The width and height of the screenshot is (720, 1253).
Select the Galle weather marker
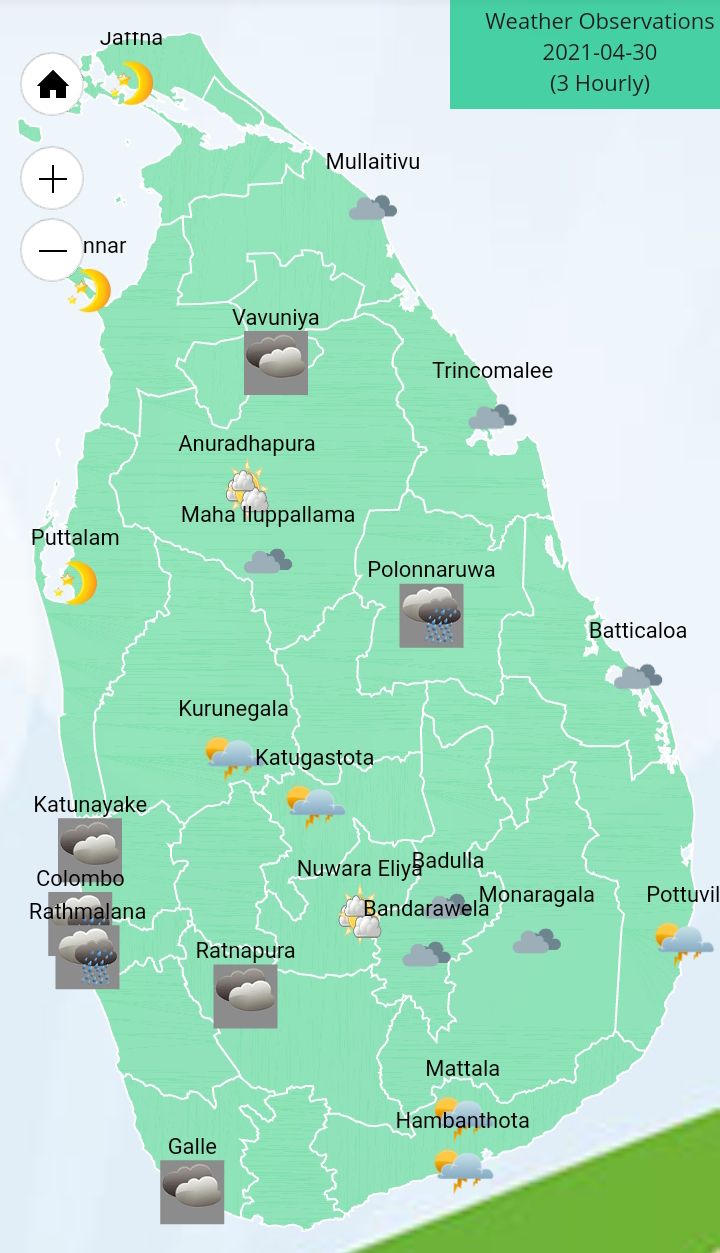[192, 1192]
